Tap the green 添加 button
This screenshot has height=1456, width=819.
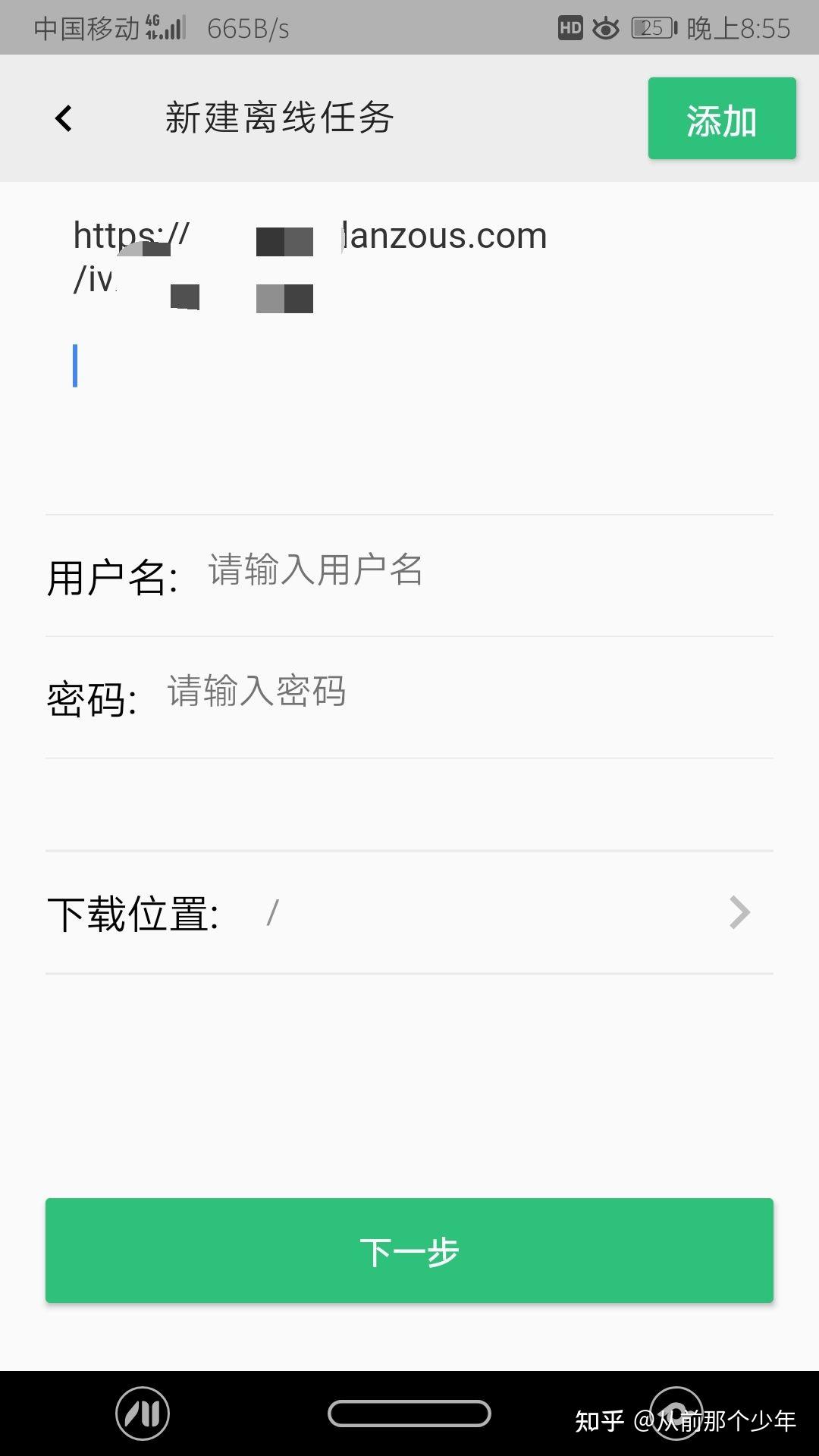721,119
